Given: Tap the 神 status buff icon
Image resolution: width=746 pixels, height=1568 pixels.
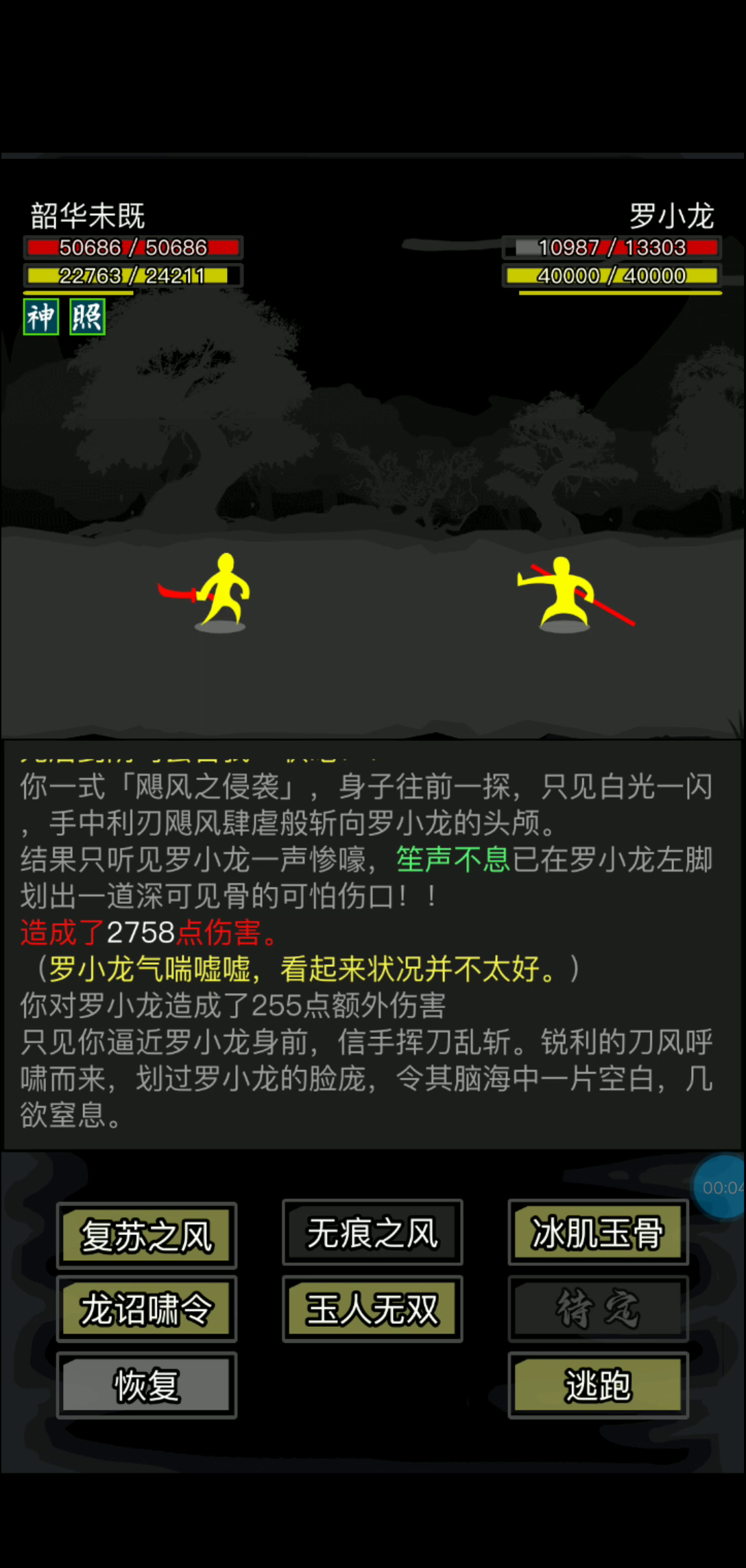Looking at the screenshot, I should click(x=41, y=317).
